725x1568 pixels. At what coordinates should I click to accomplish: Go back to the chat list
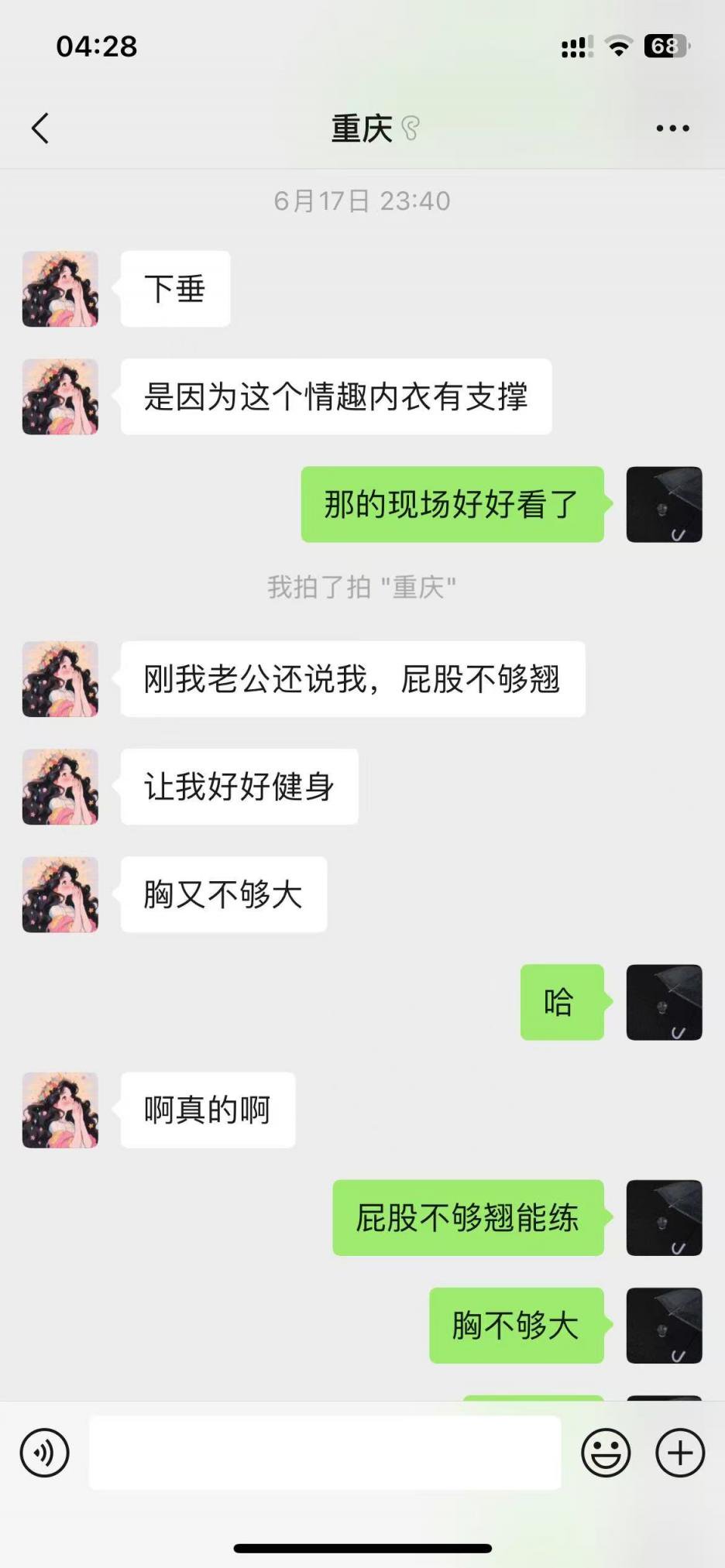40,129
